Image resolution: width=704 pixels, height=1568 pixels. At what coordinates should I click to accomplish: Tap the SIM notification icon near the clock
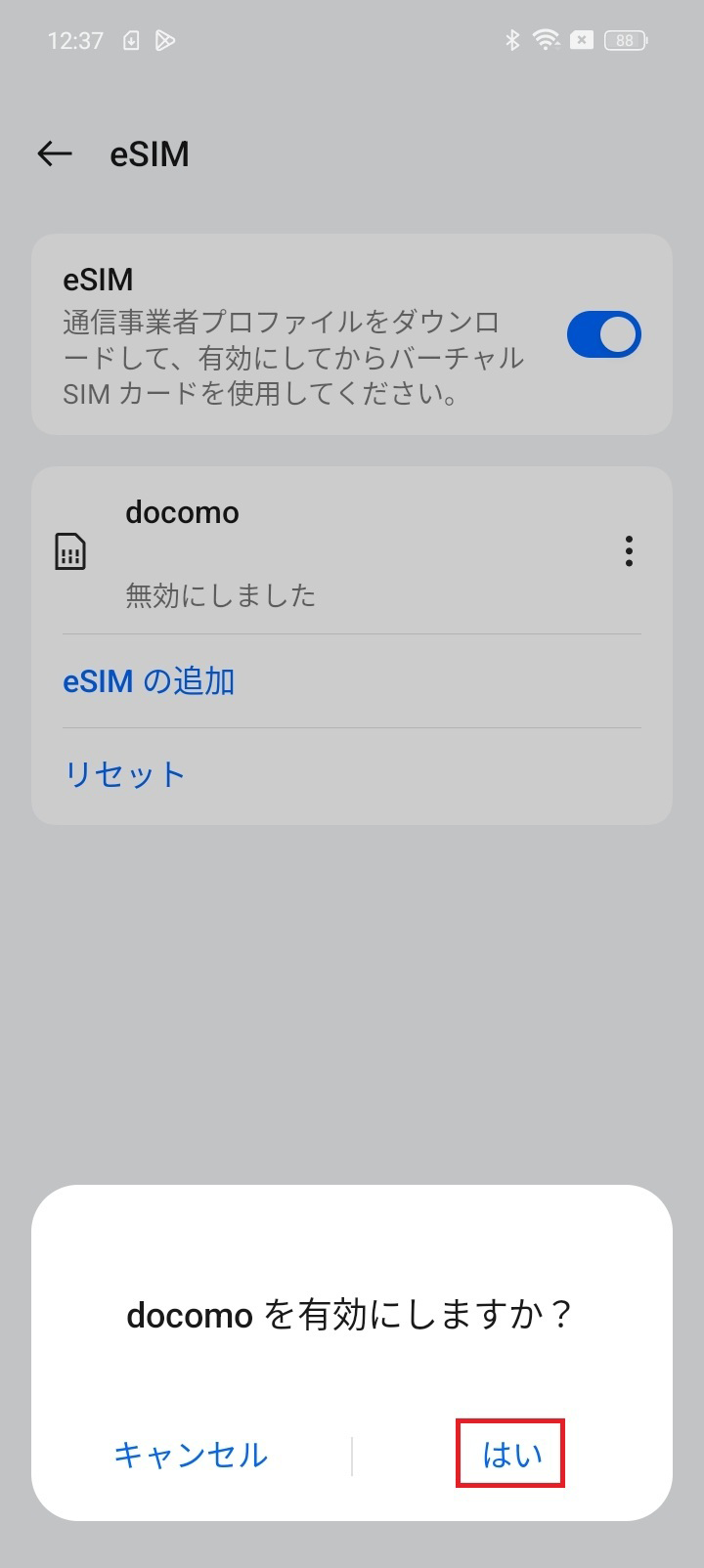131,40
